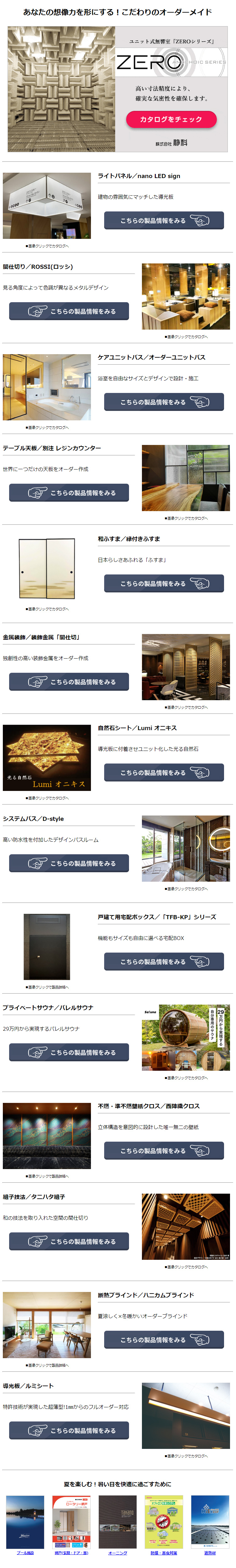Open product info for 間仕切り ROSSI
The width and height of the screenshot is (236, 1568).
tap(69, 311)
